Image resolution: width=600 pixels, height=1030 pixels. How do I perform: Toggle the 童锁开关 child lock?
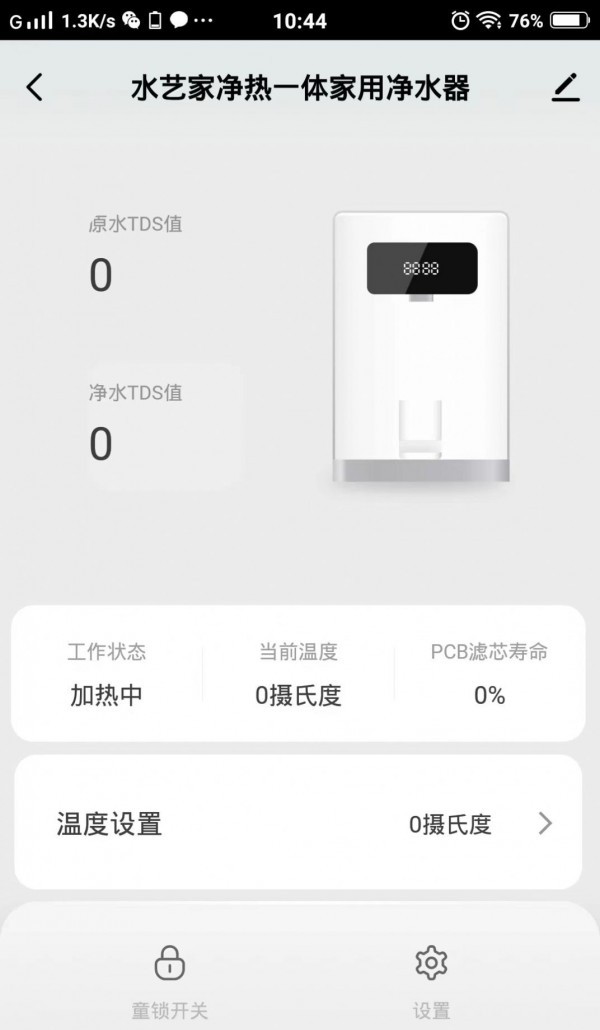click(170, 977)
